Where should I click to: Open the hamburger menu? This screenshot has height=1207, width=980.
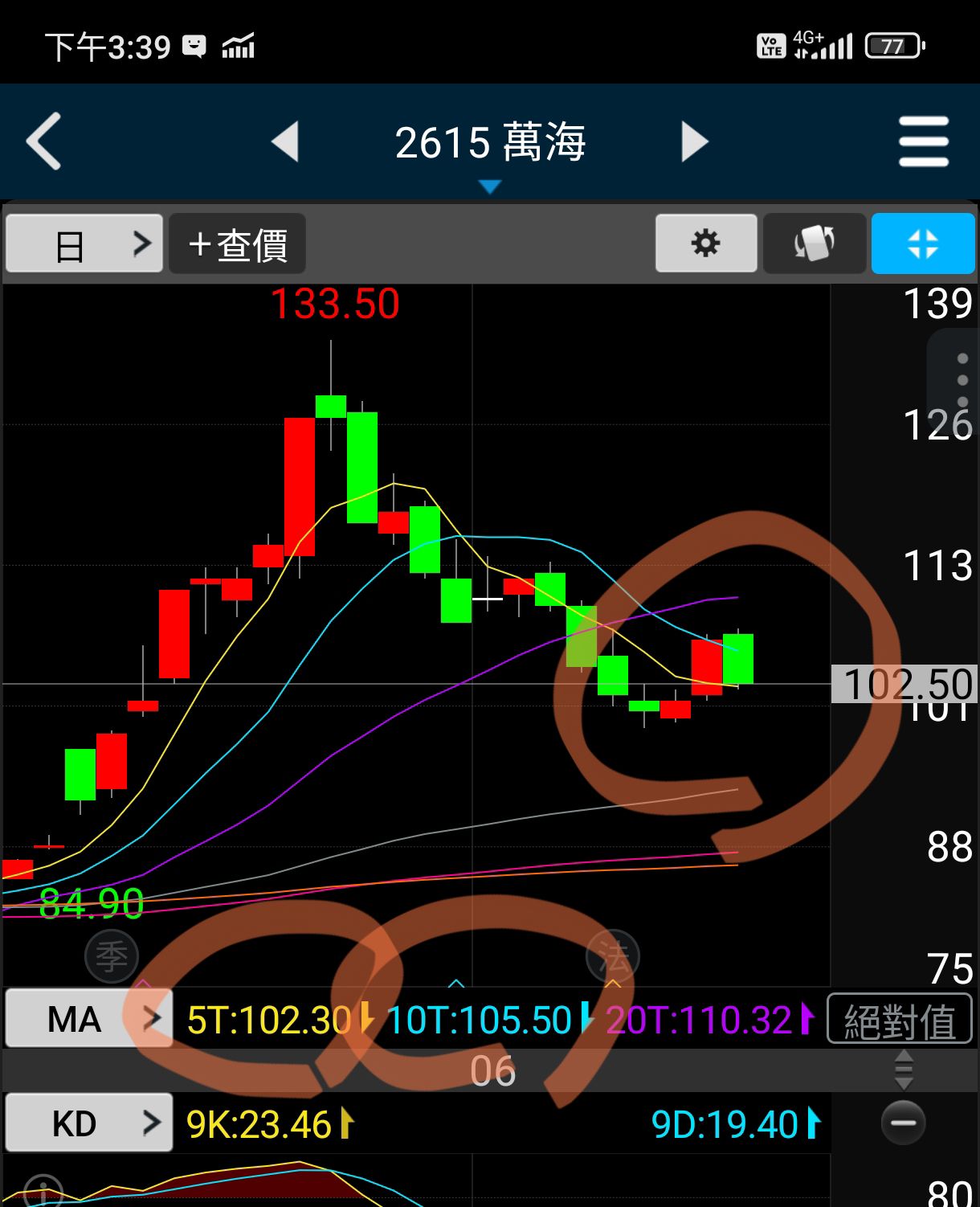click(923, 141)
